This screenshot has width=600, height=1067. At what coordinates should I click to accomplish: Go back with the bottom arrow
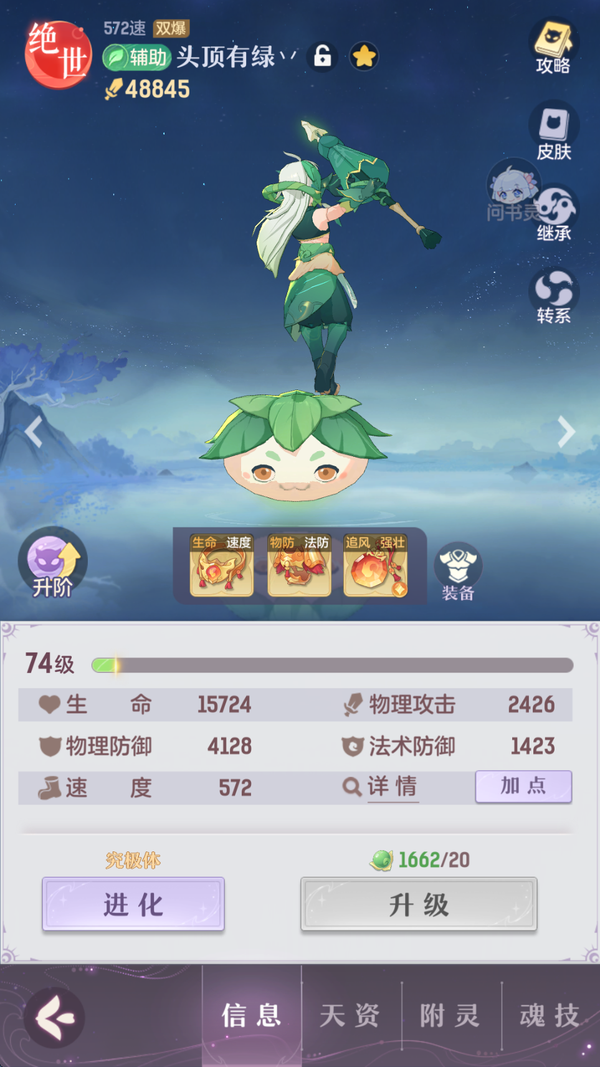[x=52, y=1017]
